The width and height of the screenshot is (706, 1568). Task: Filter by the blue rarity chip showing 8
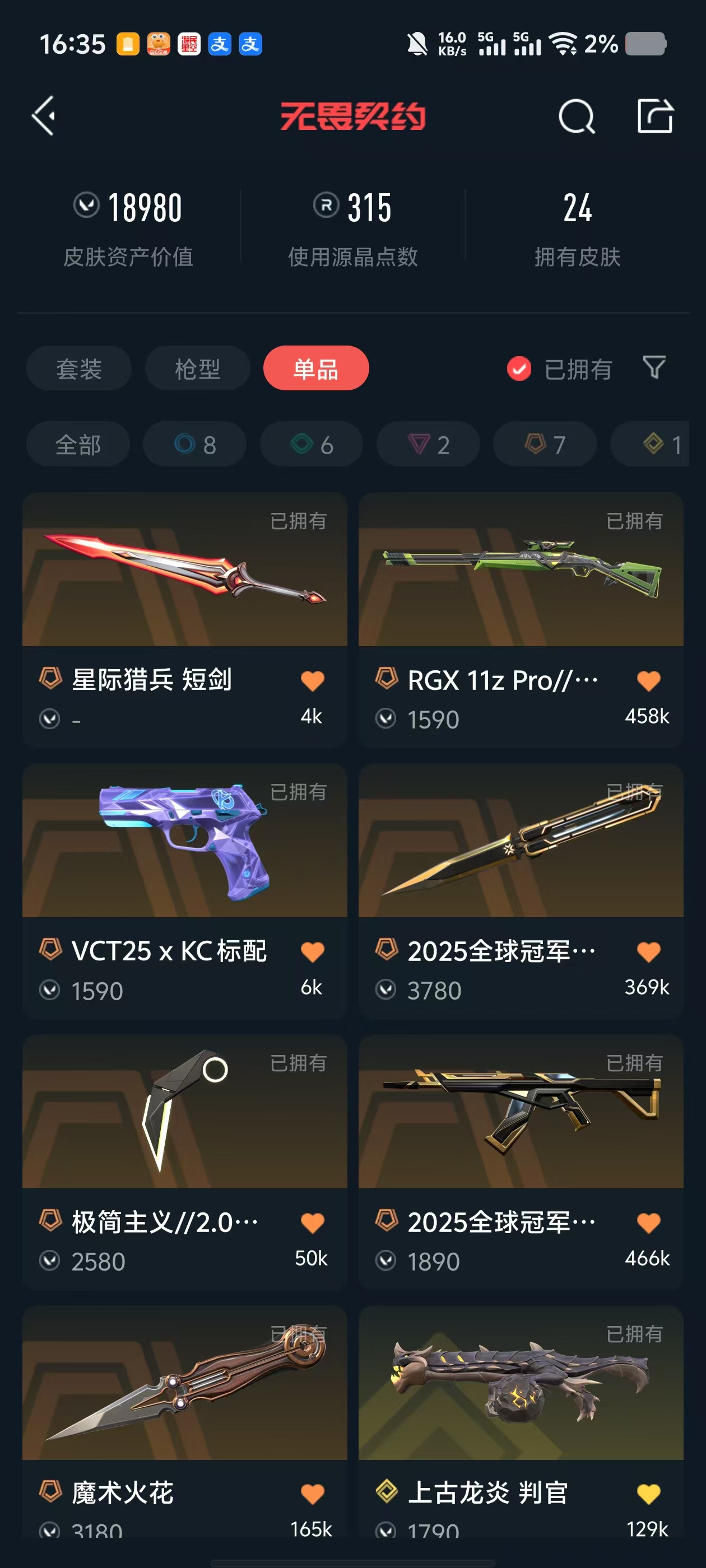pyautogui.click(x=195, y=444)
